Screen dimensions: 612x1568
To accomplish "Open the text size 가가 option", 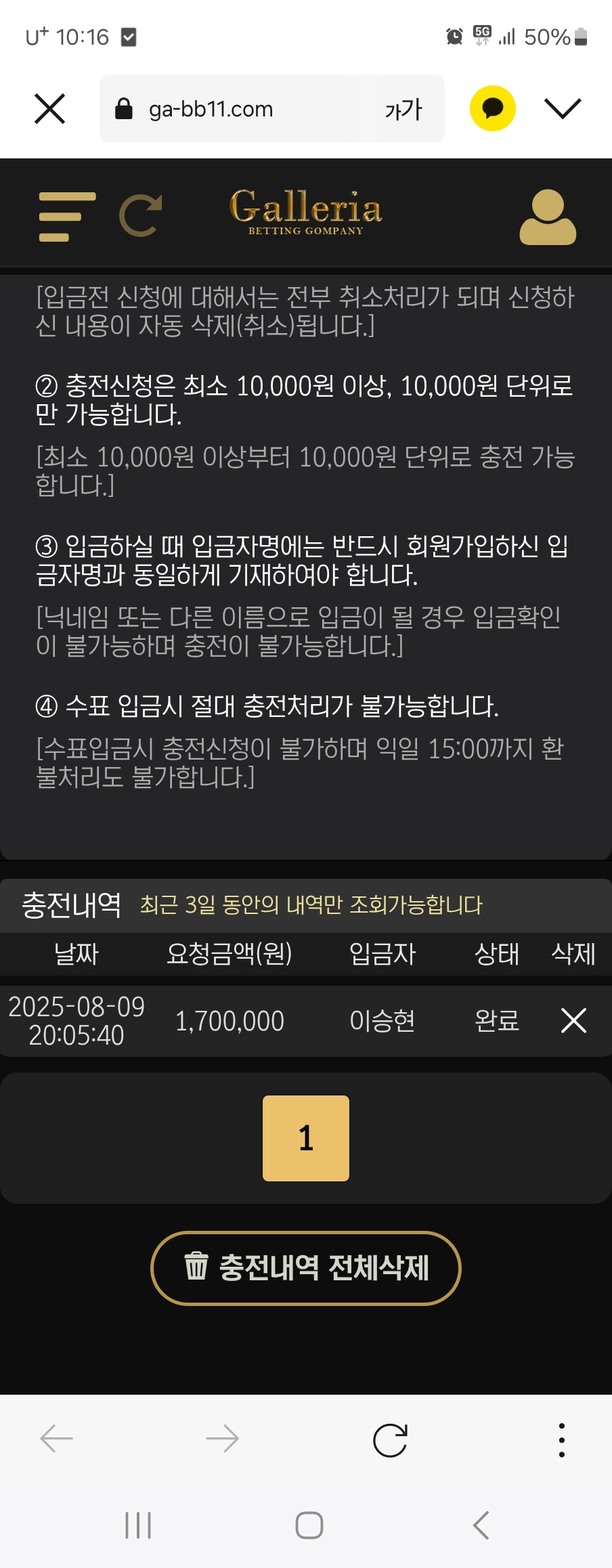I will (403, 108).
